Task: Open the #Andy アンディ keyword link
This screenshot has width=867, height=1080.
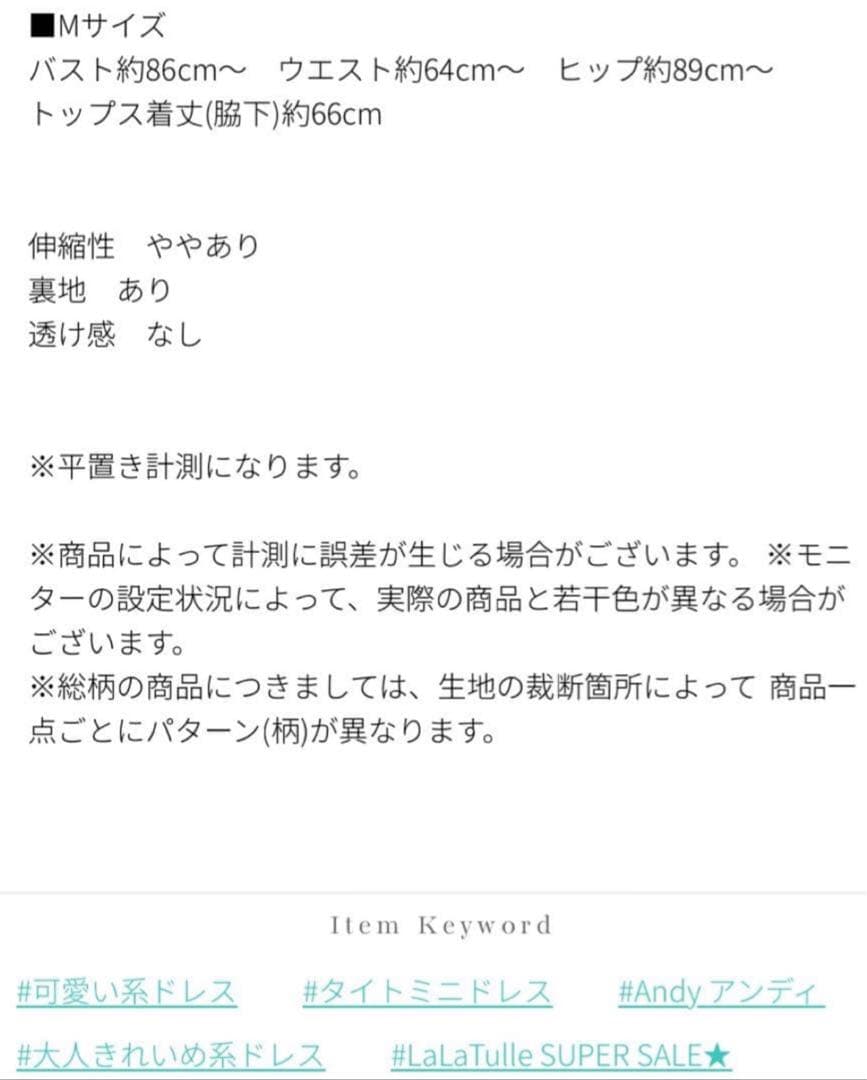Action: pos(720,992)
